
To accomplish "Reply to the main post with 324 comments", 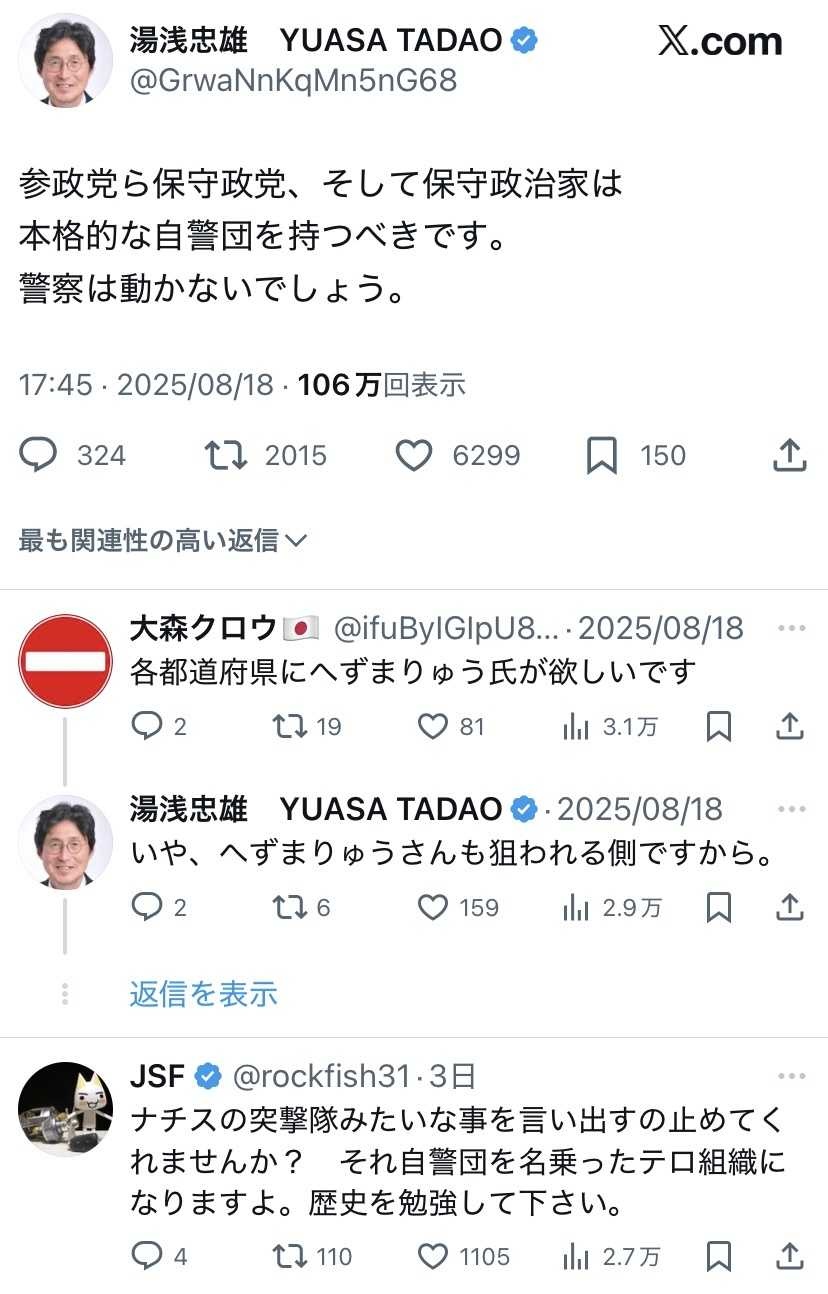I will click(x=40, y=456).
